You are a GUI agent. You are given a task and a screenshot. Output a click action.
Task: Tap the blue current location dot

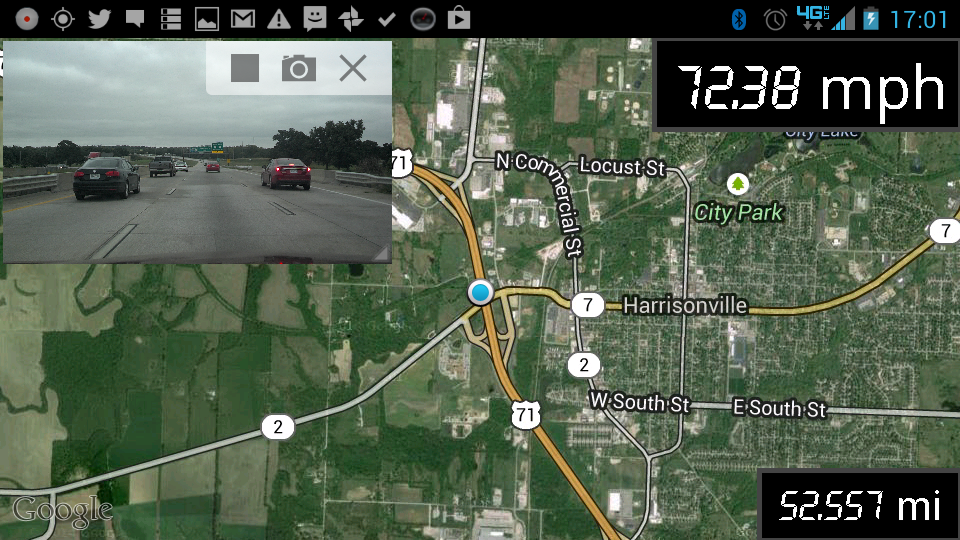[x=481, y=292]
